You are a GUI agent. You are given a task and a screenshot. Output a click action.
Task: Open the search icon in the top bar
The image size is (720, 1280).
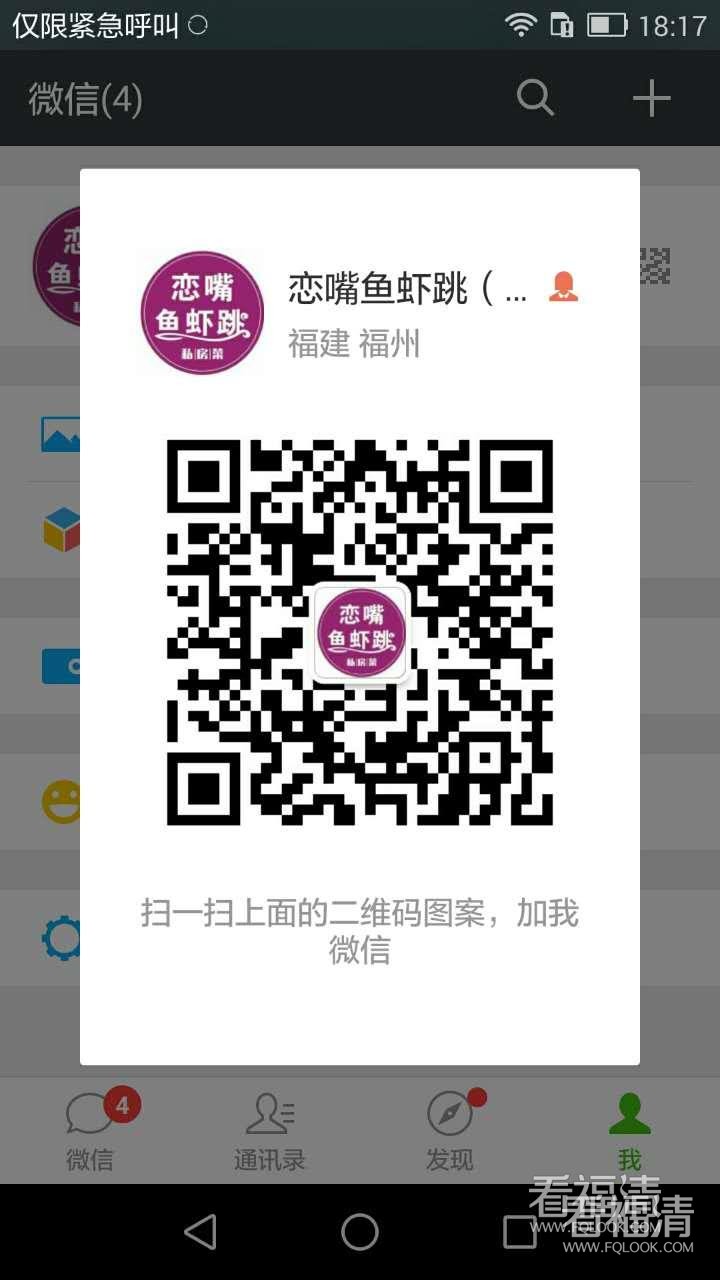pos(535,98)
